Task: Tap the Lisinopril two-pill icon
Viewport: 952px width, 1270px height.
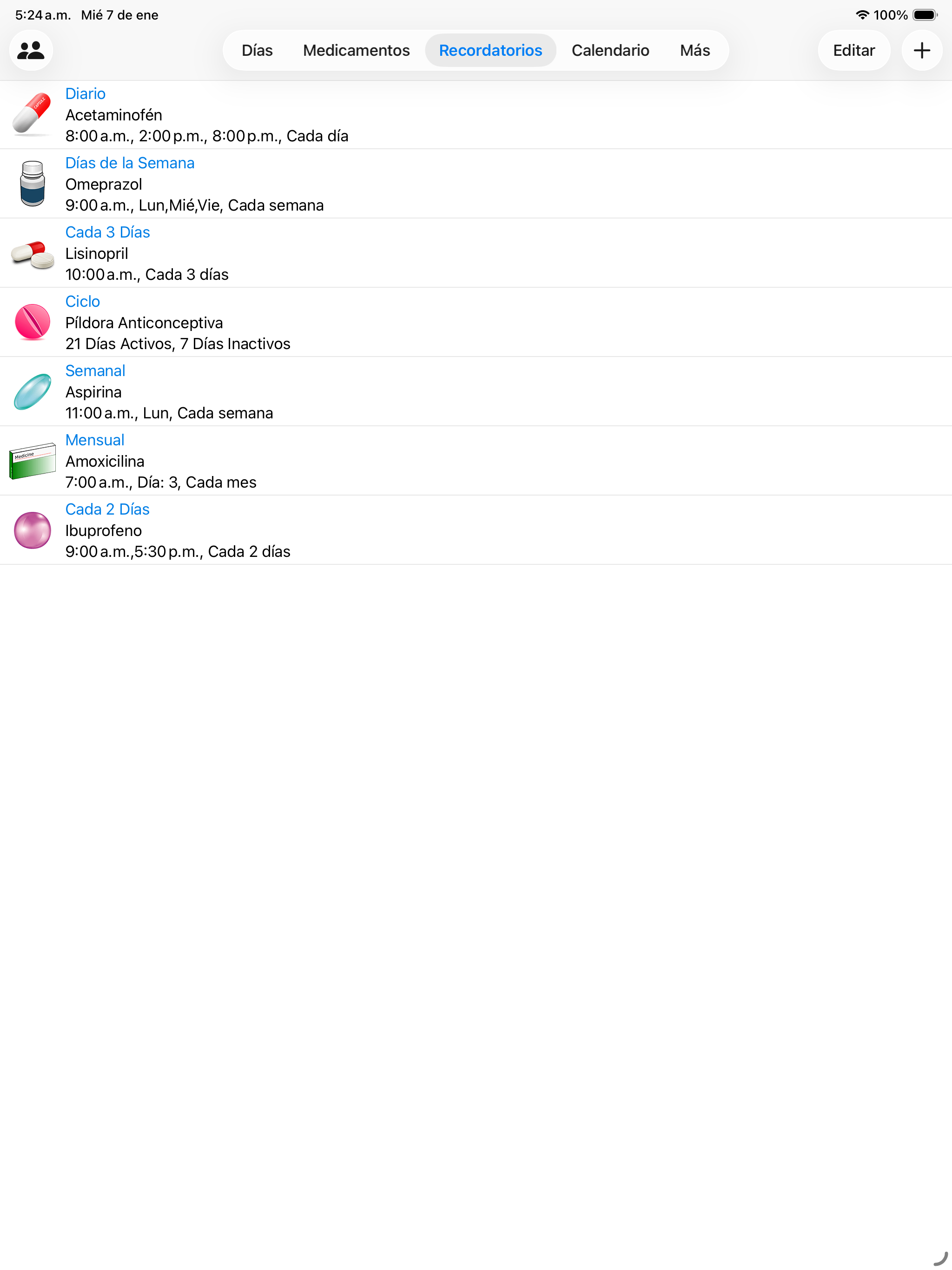Action: 32,252
